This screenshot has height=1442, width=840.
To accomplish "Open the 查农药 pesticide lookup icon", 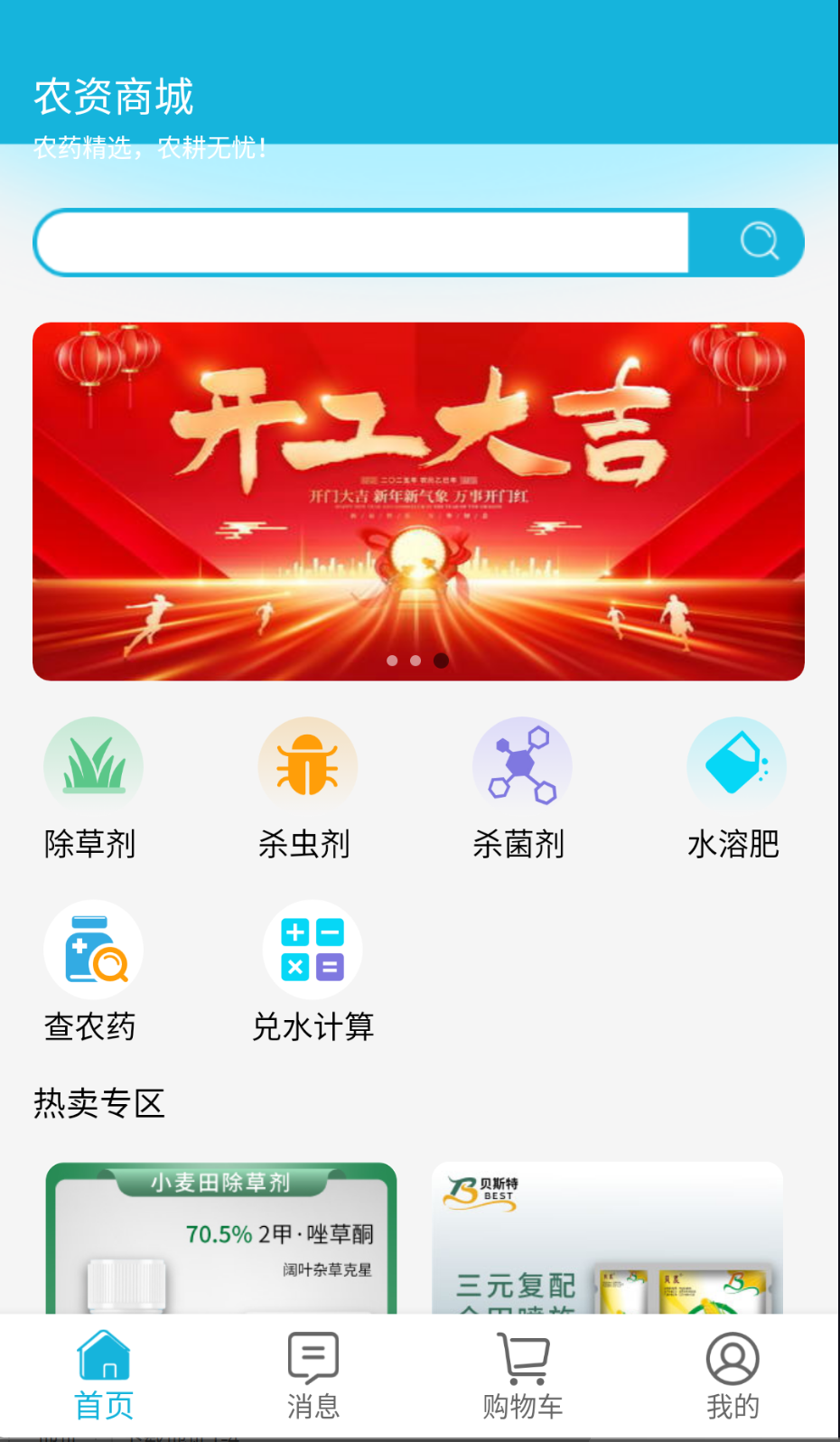I will (x=92, y=949).
